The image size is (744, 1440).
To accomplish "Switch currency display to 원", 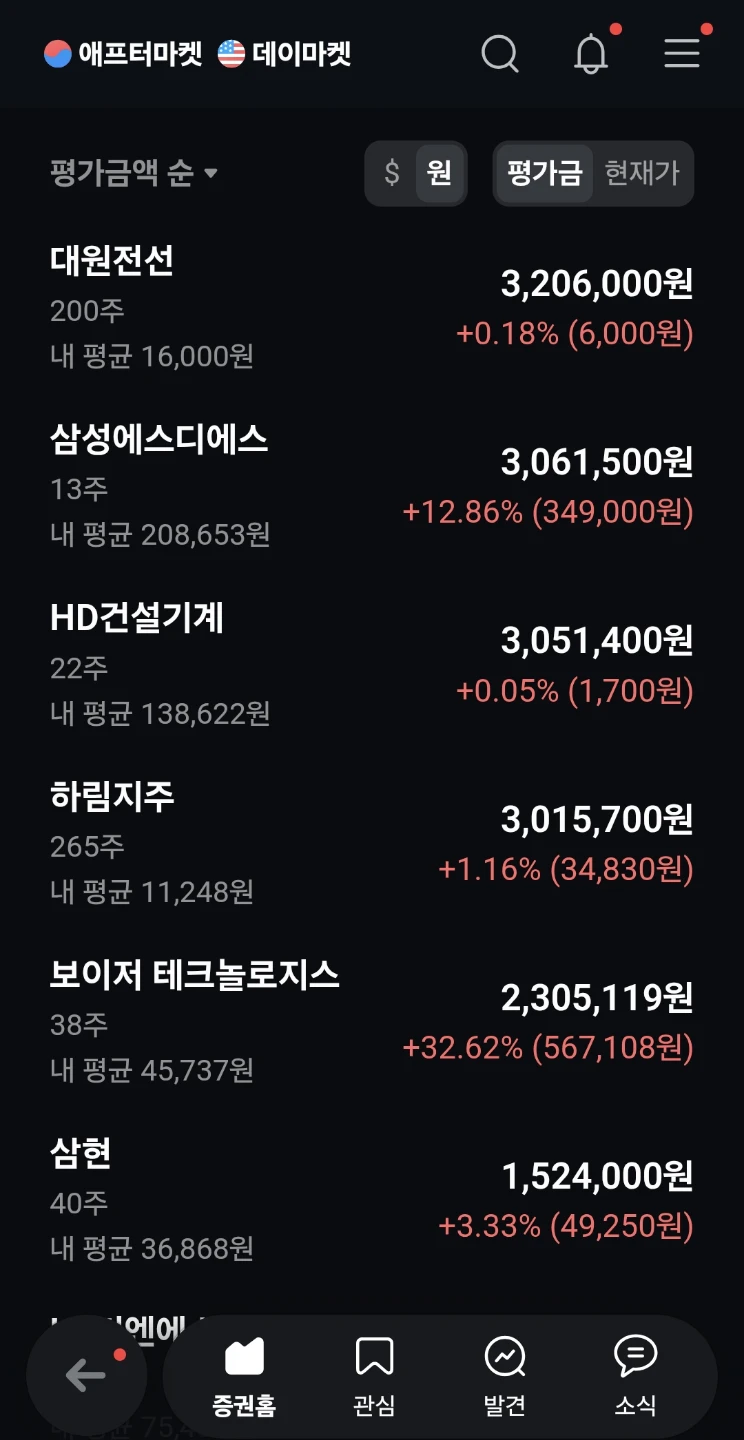I will tap(440, 173).
